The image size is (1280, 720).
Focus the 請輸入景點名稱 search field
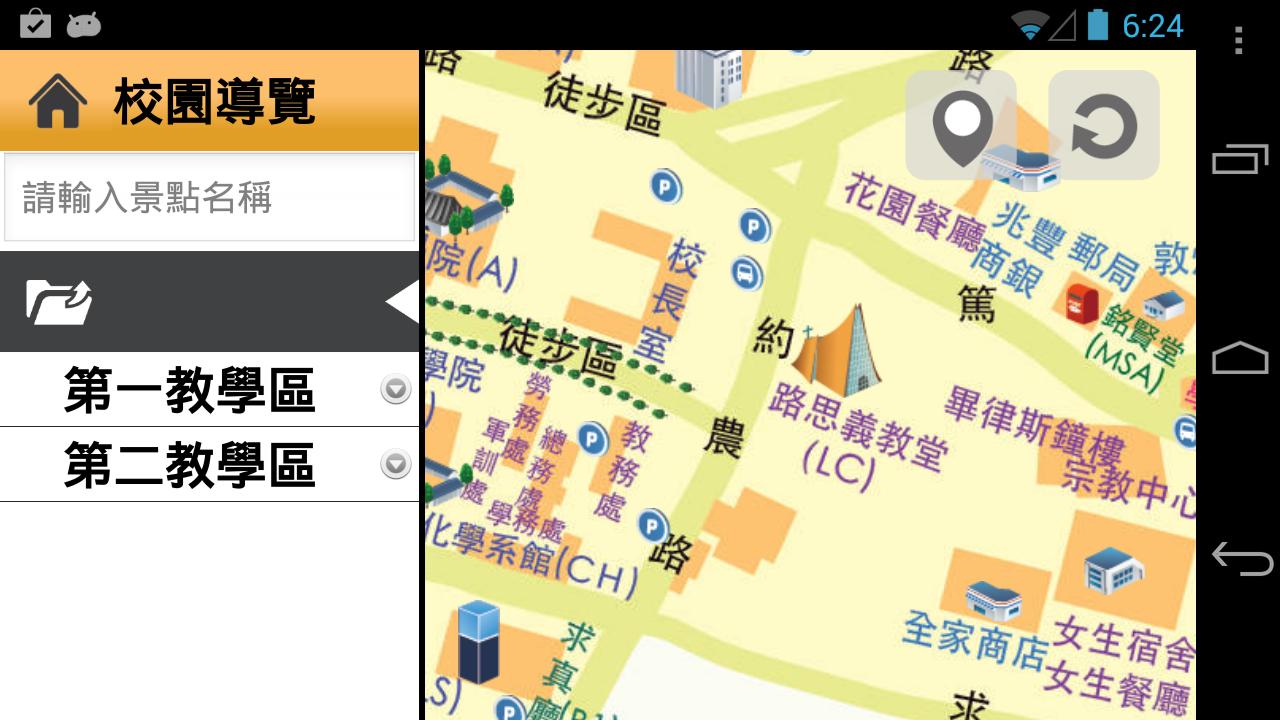tap(209, 197)
